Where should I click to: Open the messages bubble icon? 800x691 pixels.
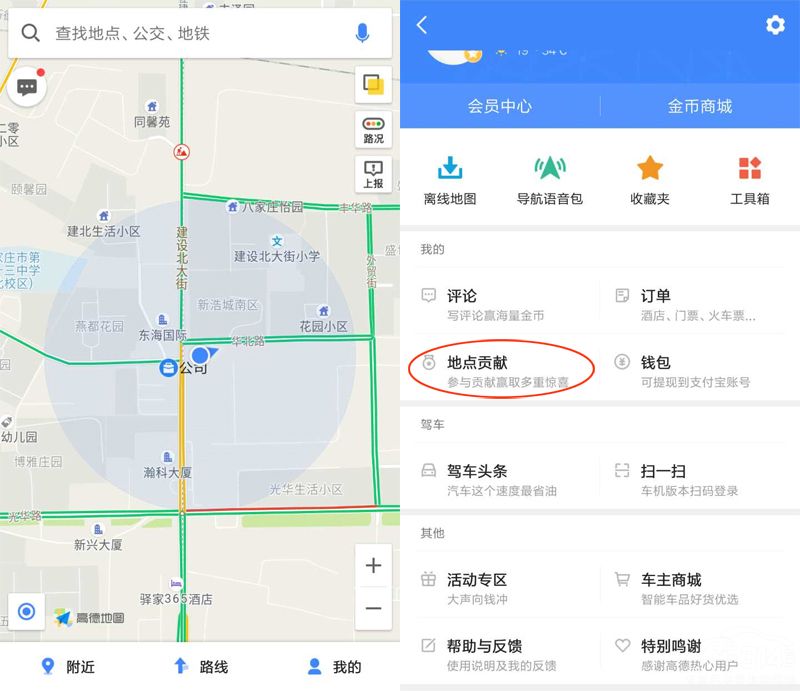(x=27, y=87)
